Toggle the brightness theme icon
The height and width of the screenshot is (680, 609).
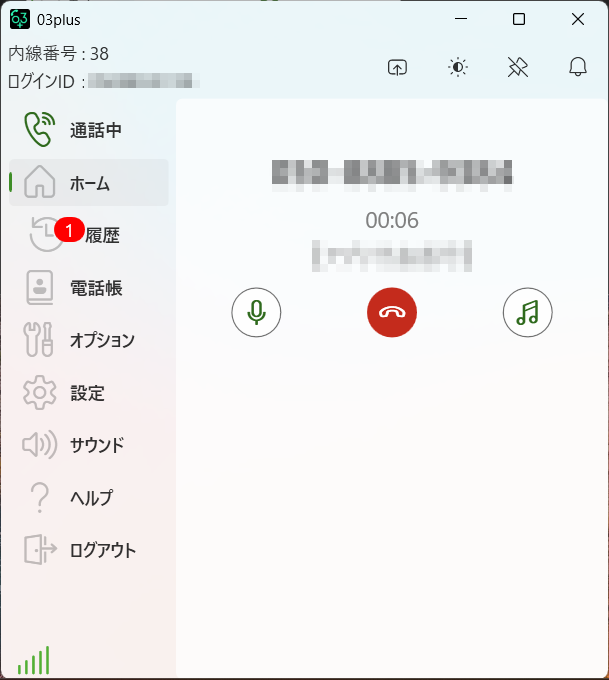click(x=458, y=68)
